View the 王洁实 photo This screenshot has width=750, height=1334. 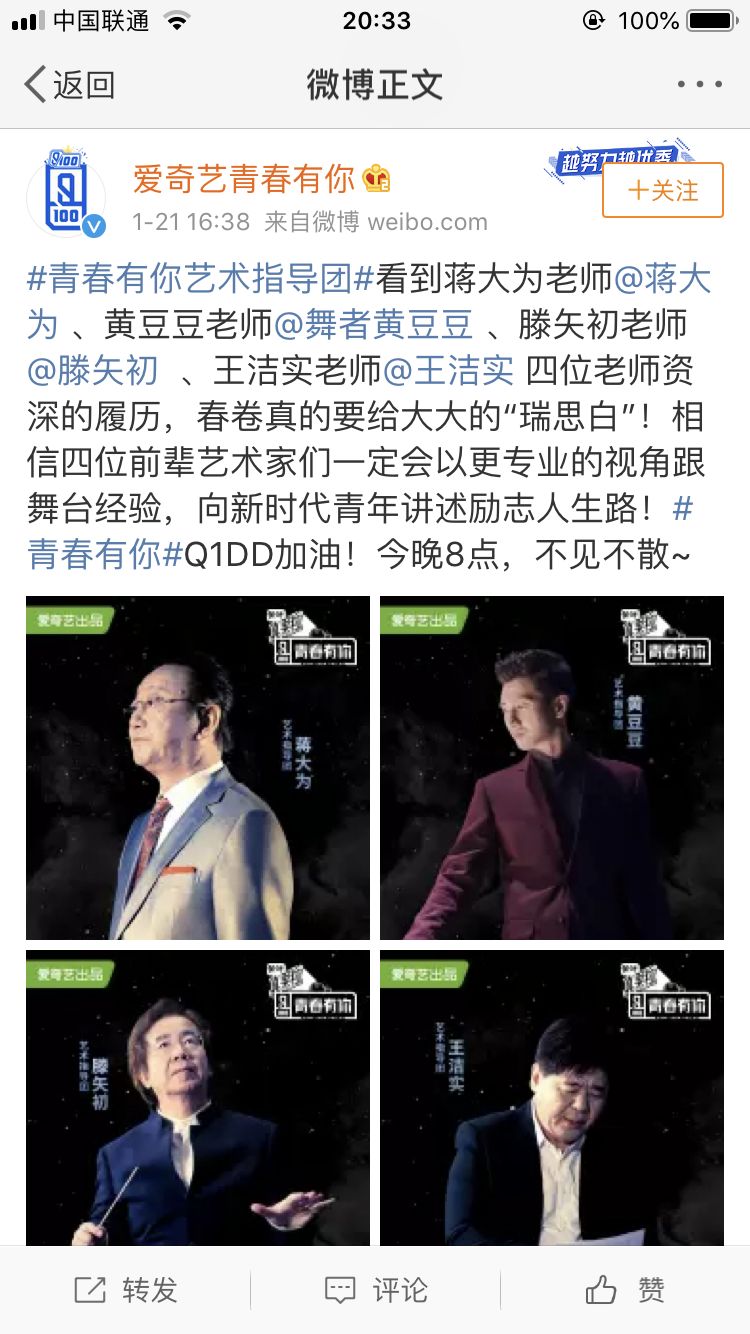point(552,1098)
